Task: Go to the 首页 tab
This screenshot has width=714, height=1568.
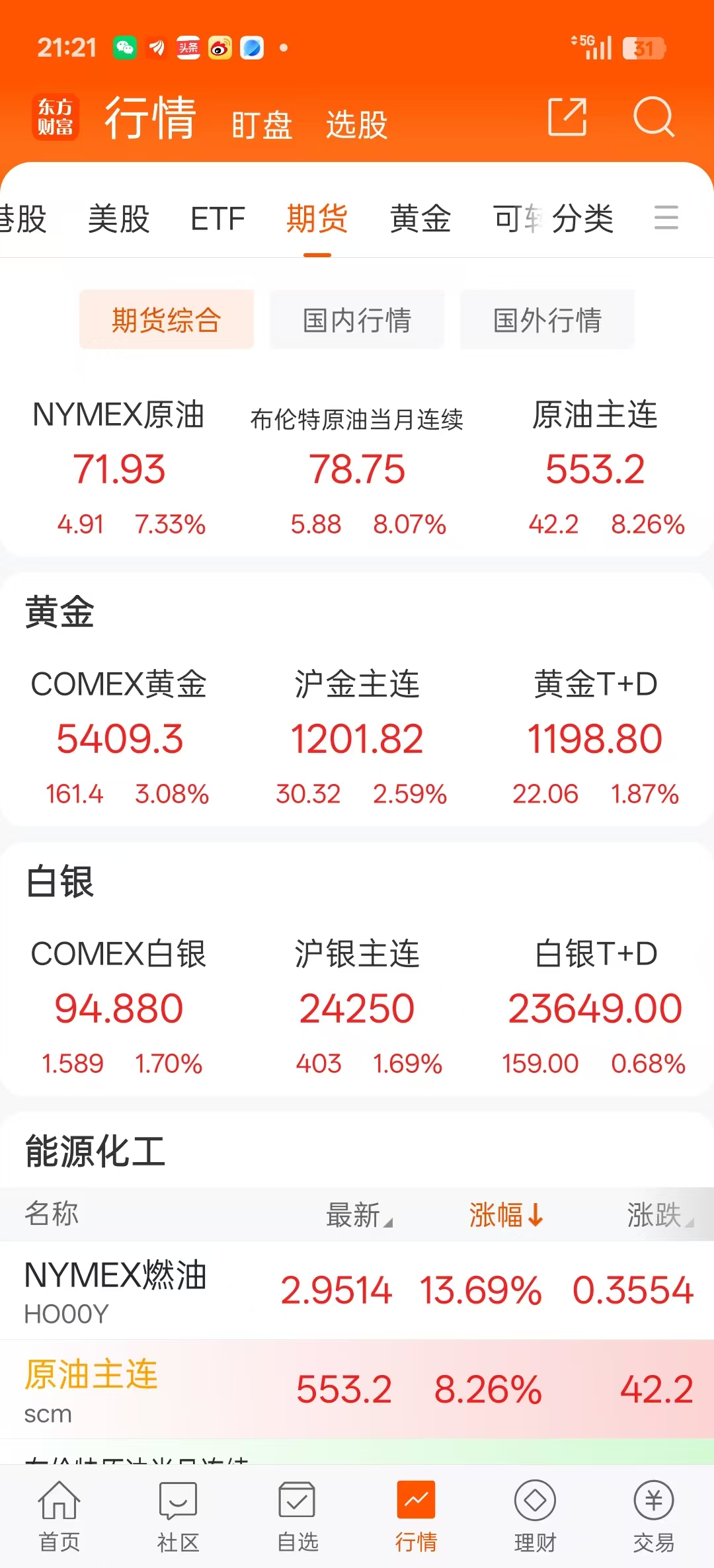Action: pos(59,1516)
